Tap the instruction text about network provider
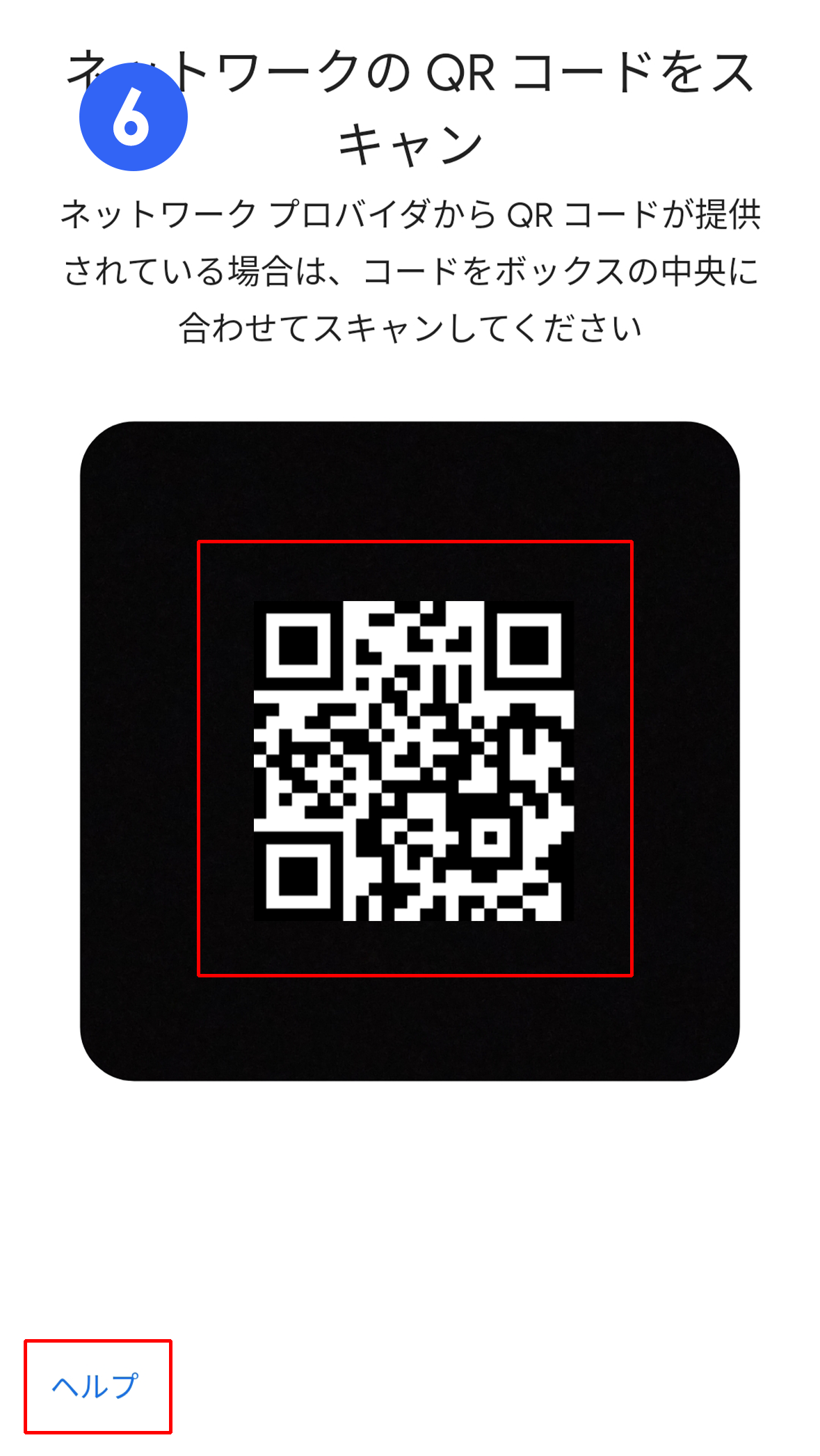The image size is (820, 1456). tap(410, 268)
